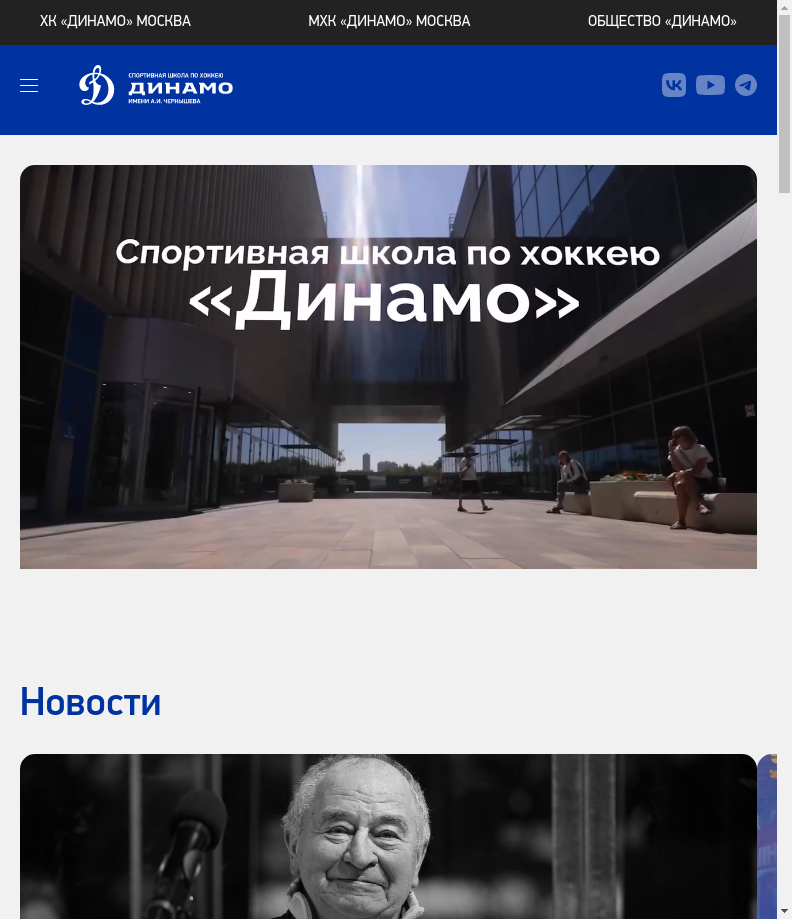The width and height of the screenshot is (792, 919).
Task: Go to ХК «Динамо» Москва site
Action: tap(115, 21)
